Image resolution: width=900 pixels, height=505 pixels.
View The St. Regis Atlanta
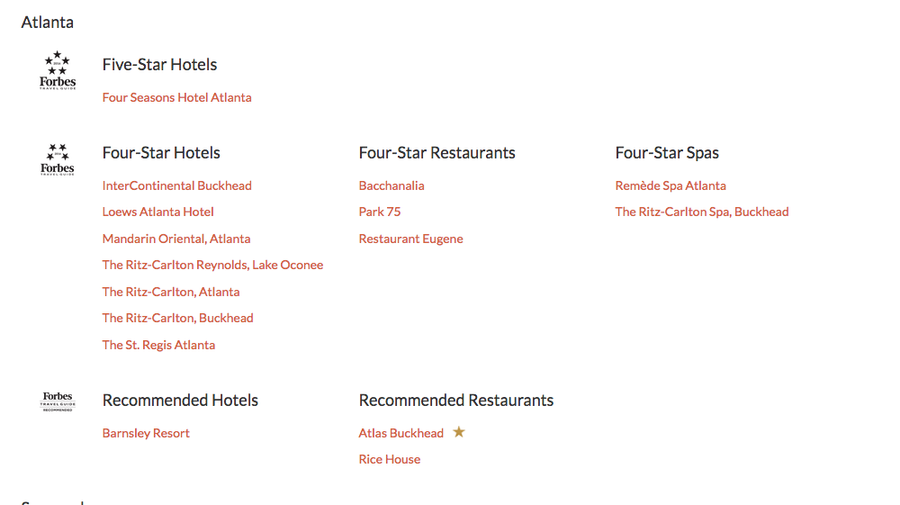coord(158,345)
